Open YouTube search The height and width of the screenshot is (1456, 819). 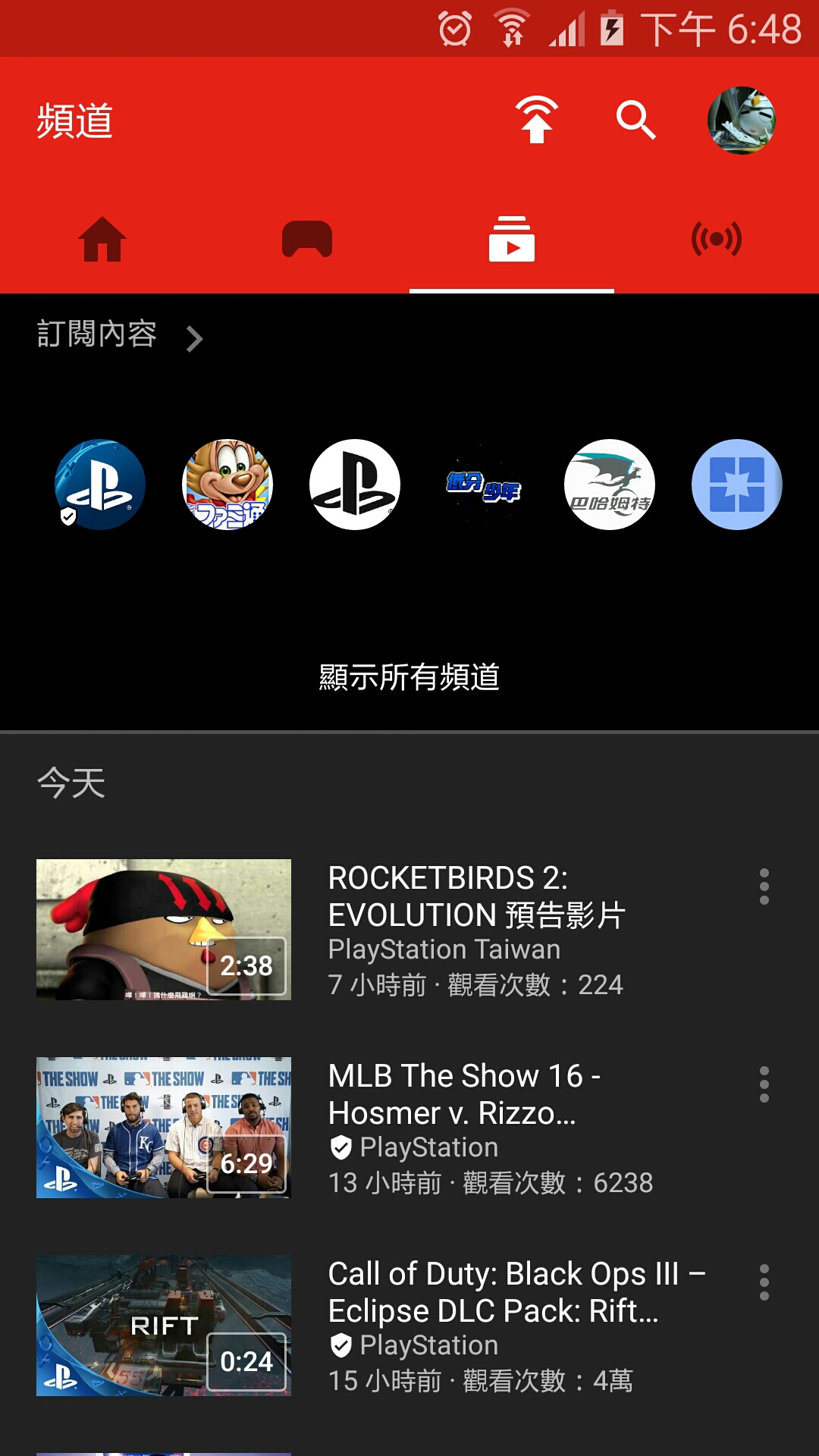click(x=635, y=119)
